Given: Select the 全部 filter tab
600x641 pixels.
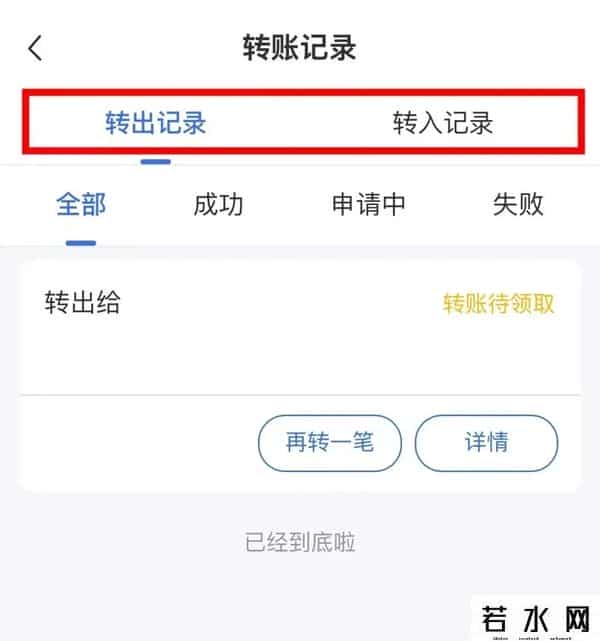Looking at the screenshot, I should point(81,205).
